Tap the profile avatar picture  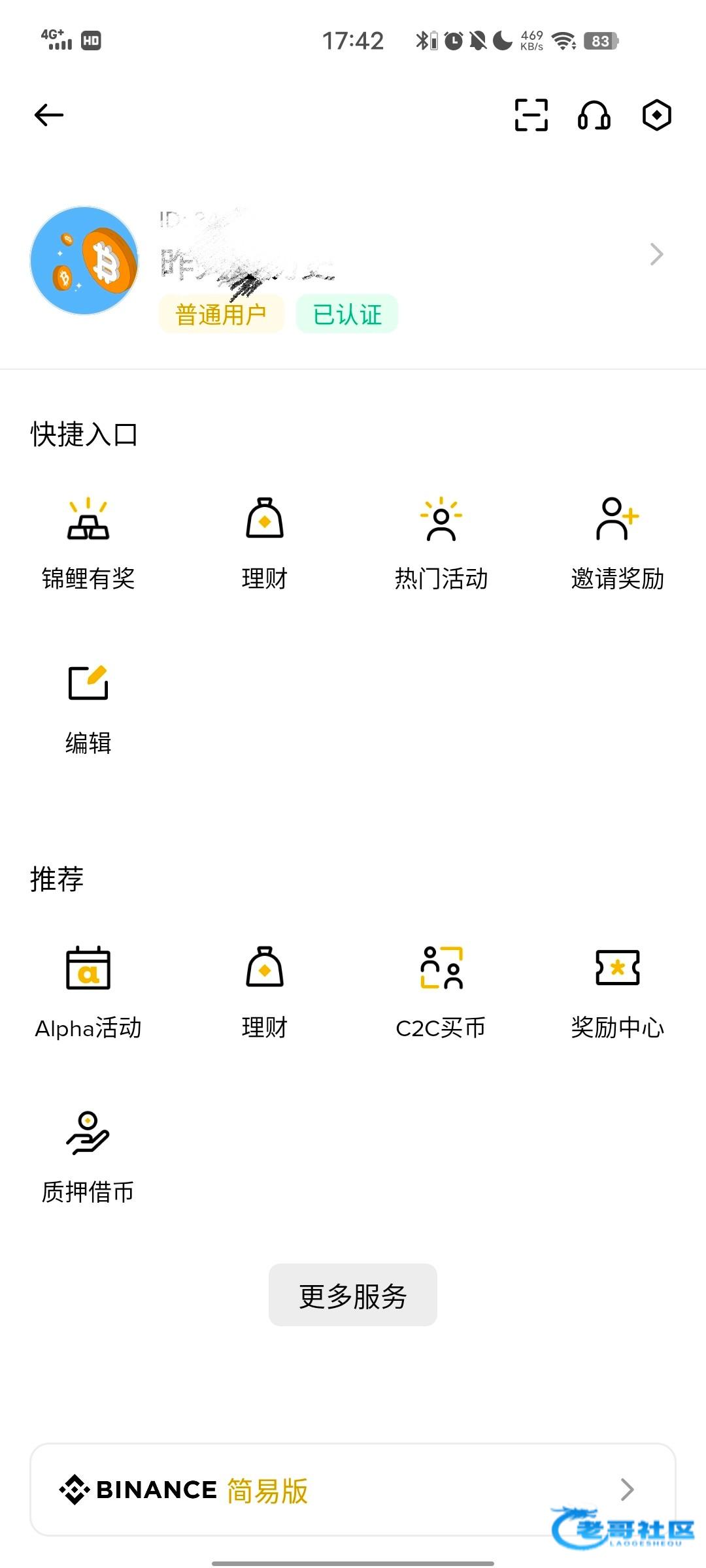84,261
